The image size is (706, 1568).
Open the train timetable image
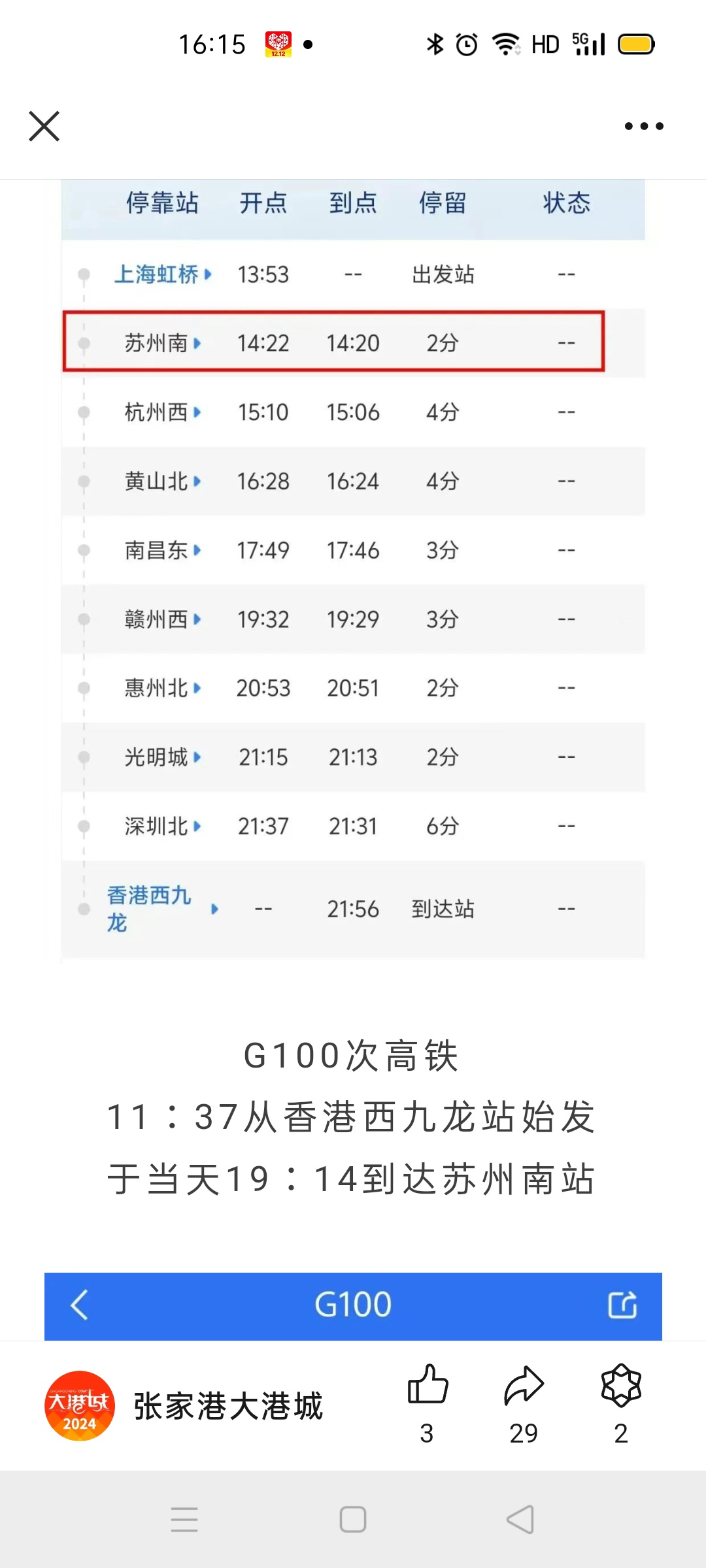point(353,570)
